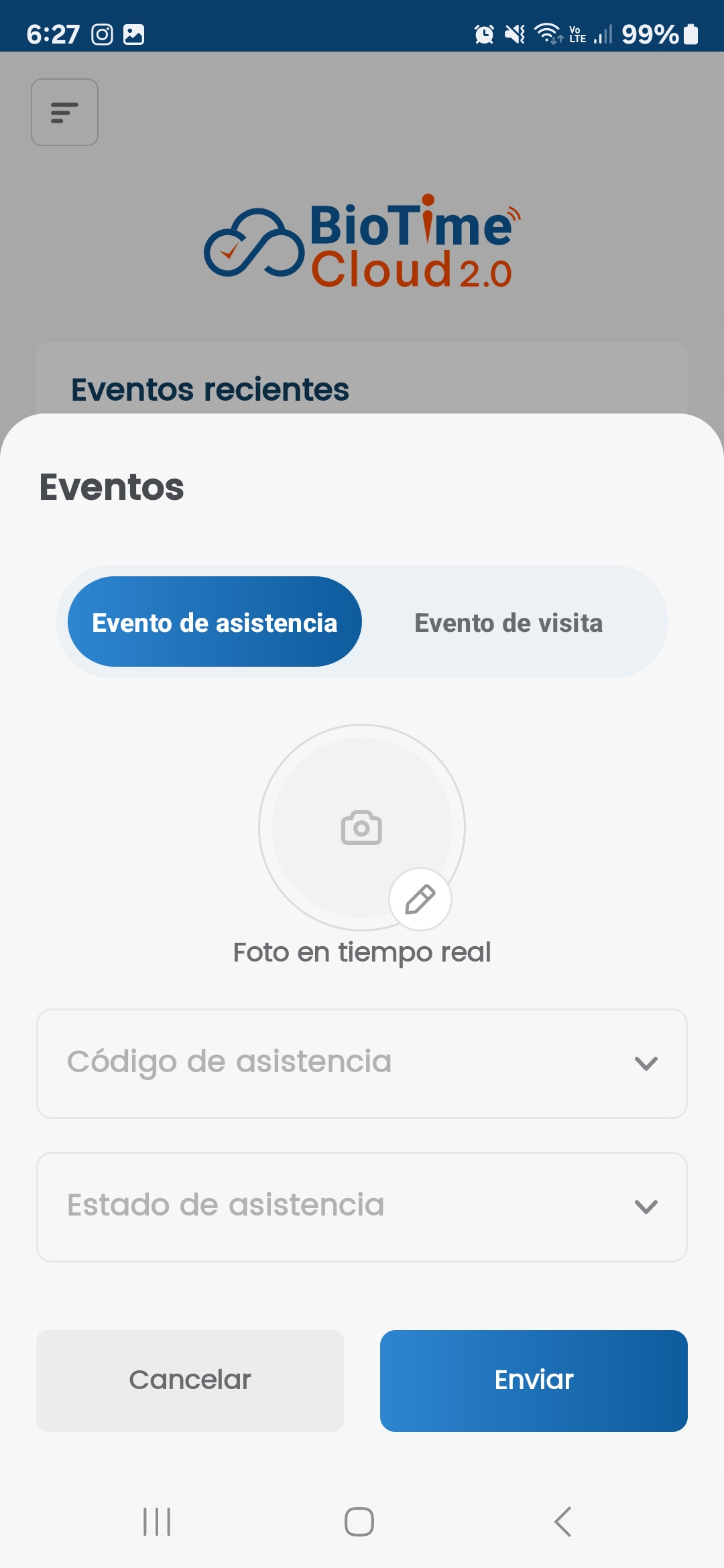
Task: Switch to Evento de visita tab
Action: 508,622
